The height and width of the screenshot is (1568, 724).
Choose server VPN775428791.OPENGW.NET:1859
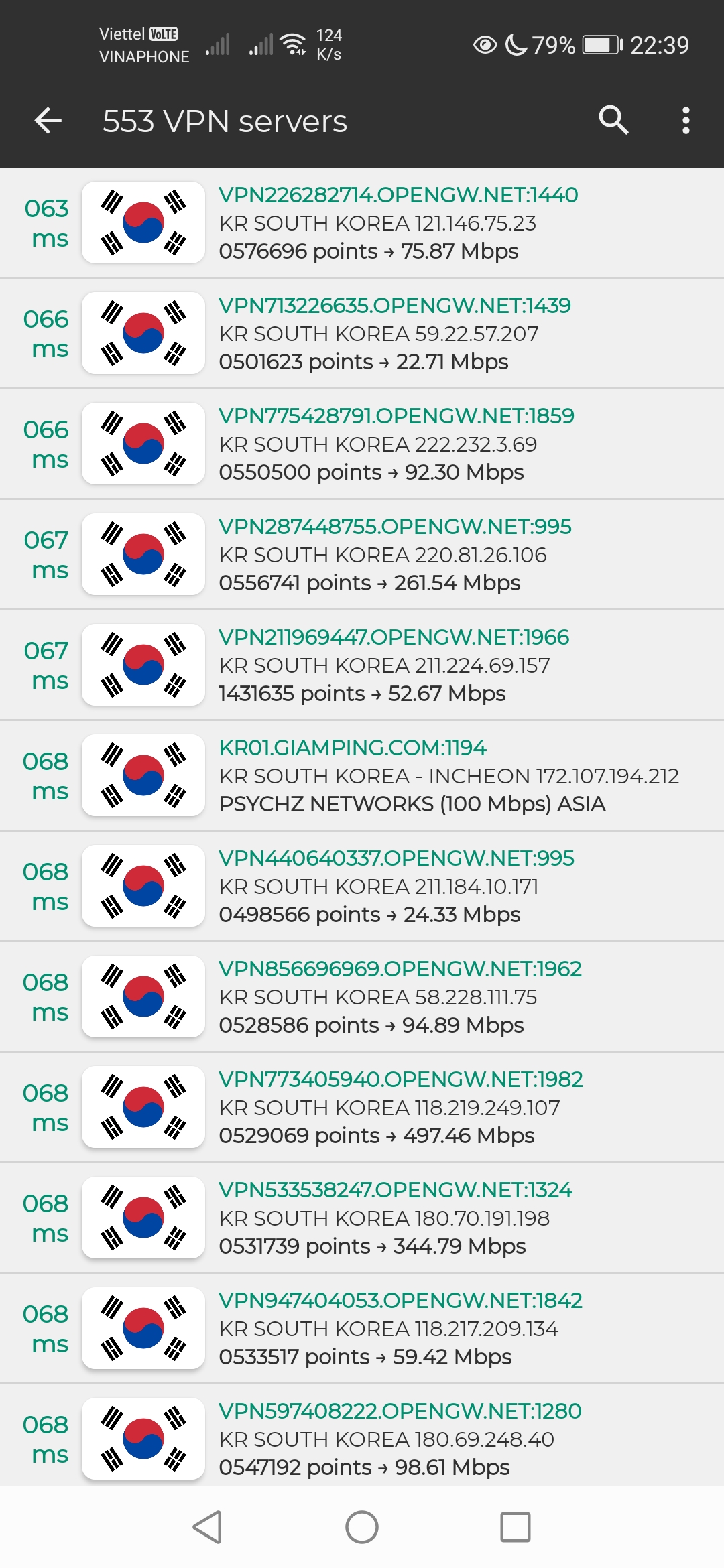point(362,444)
